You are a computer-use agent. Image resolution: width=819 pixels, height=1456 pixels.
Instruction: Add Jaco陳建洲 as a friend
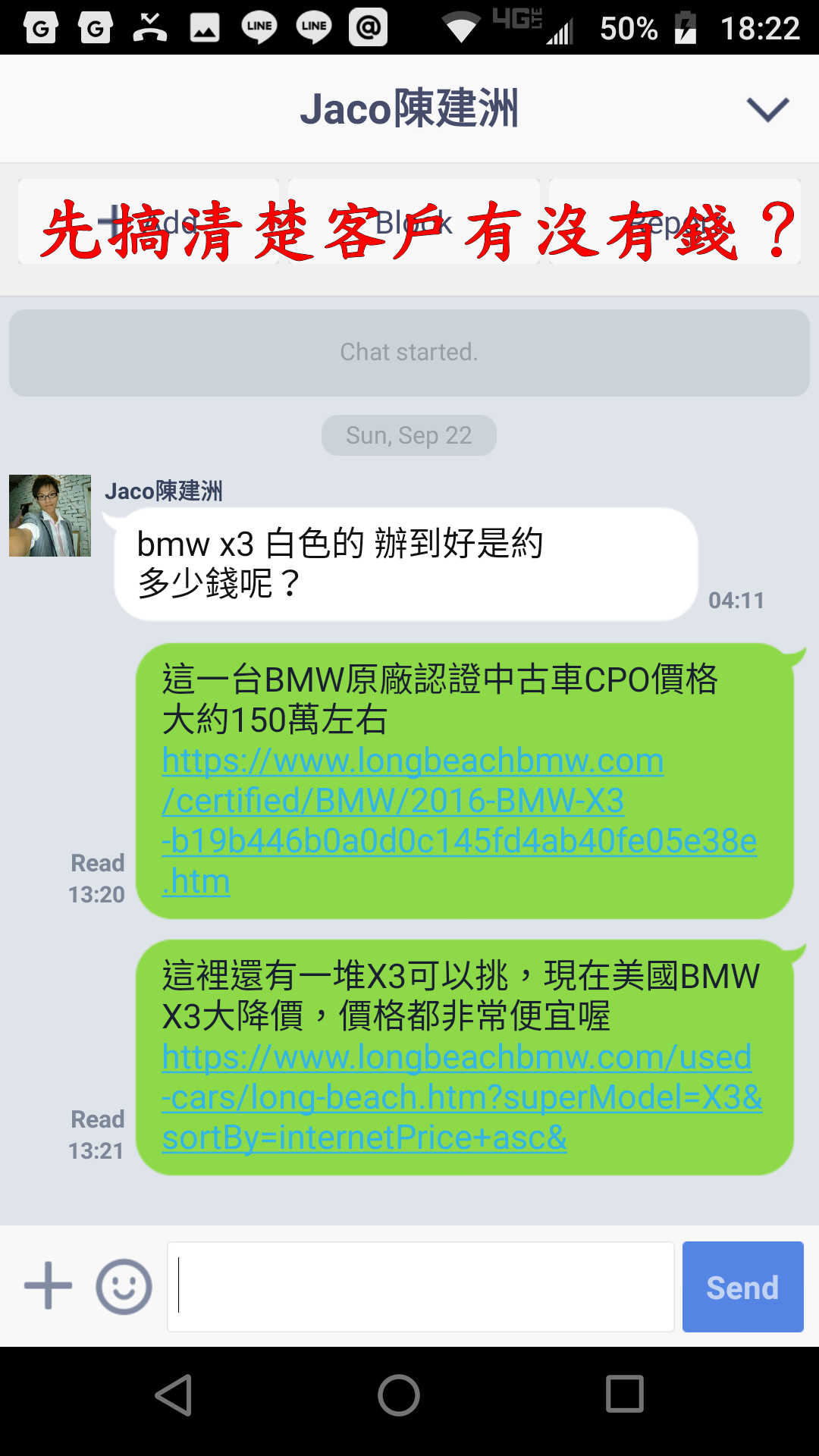tap(149, 222)
